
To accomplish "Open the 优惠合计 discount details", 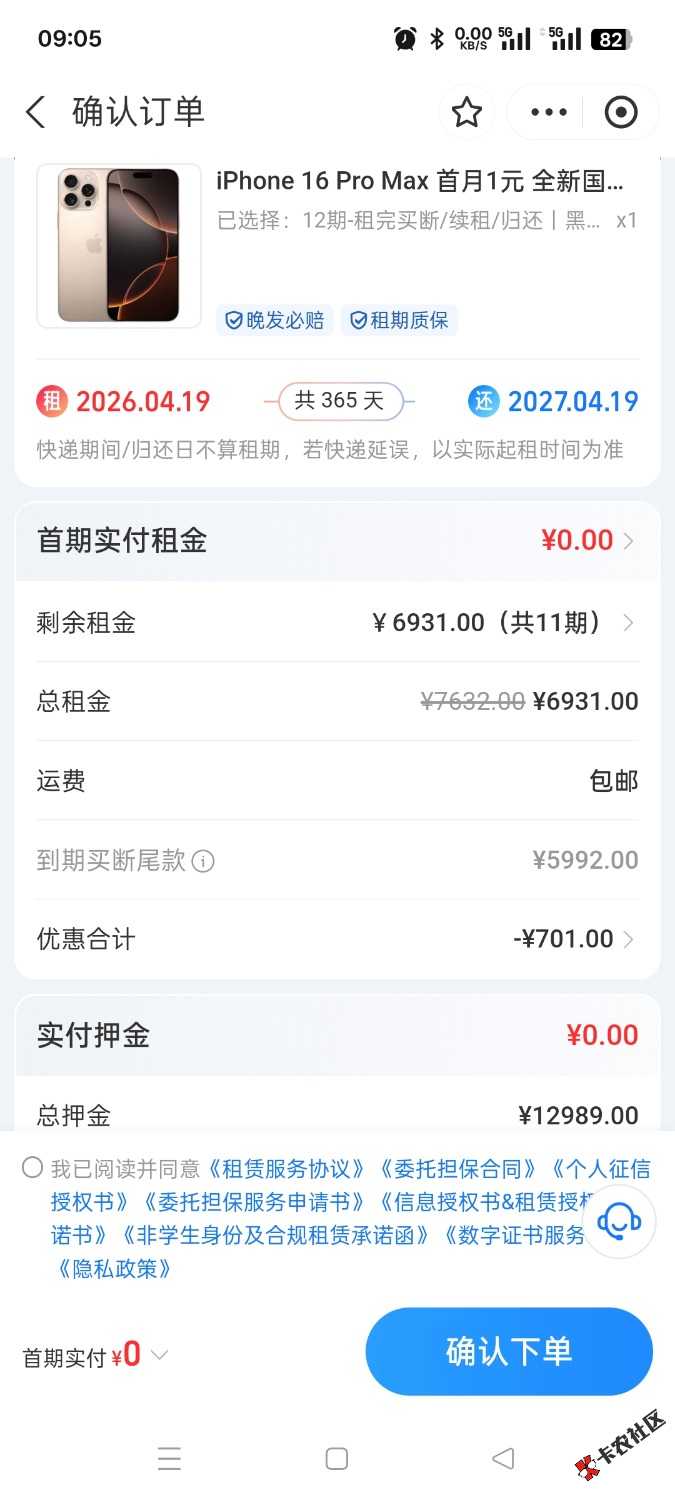I will pyautogui.click(x=628, y=939).
